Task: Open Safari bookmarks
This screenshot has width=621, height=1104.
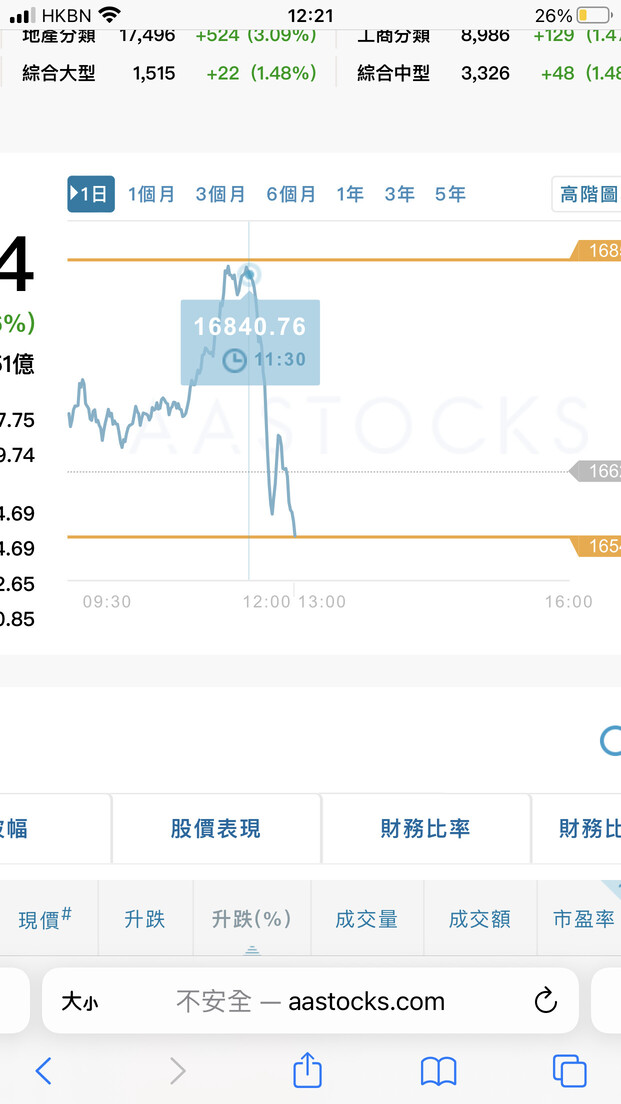Action: (439, 1072)
